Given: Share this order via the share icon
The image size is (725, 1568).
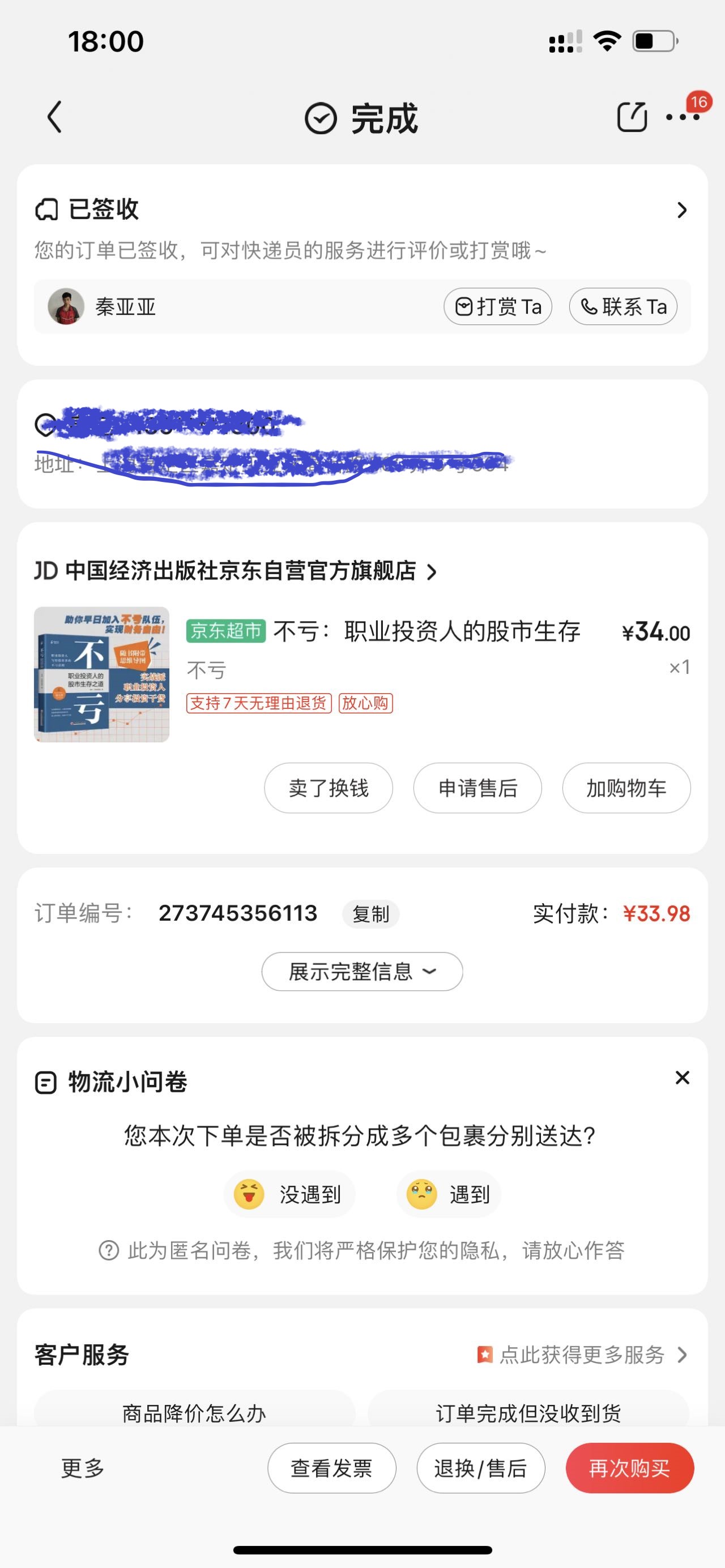Looking at the screenshot, I should tap(631, 117).
